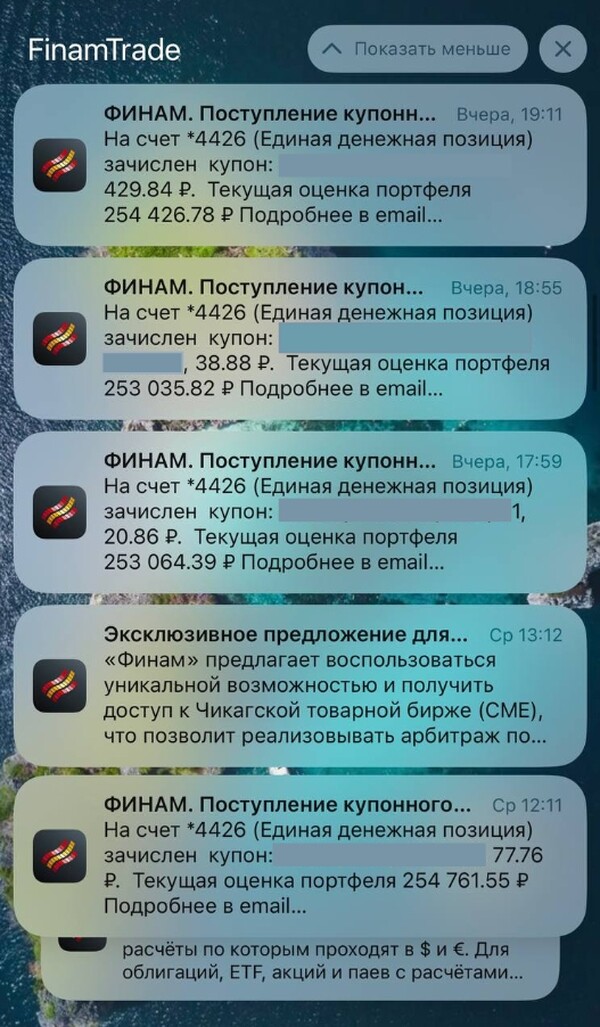Open the Эксклюзивное предложение notification about CME
The height and width of the screenshot is (1027, 600).
click(300, 684)
